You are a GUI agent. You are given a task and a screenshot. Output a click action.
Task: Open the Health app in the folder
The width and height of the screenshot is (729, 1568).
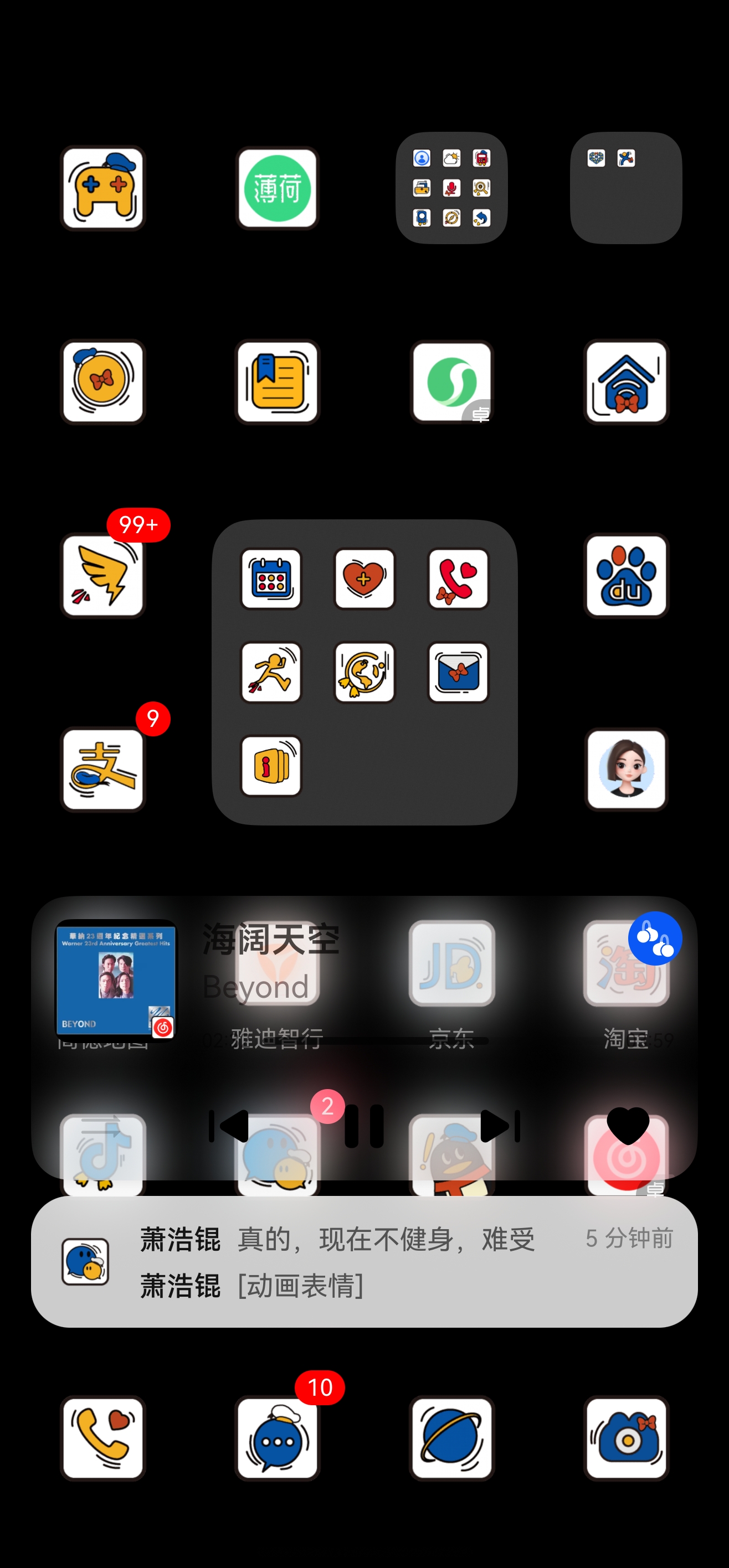pyautogui.click(x=363, y=579)
